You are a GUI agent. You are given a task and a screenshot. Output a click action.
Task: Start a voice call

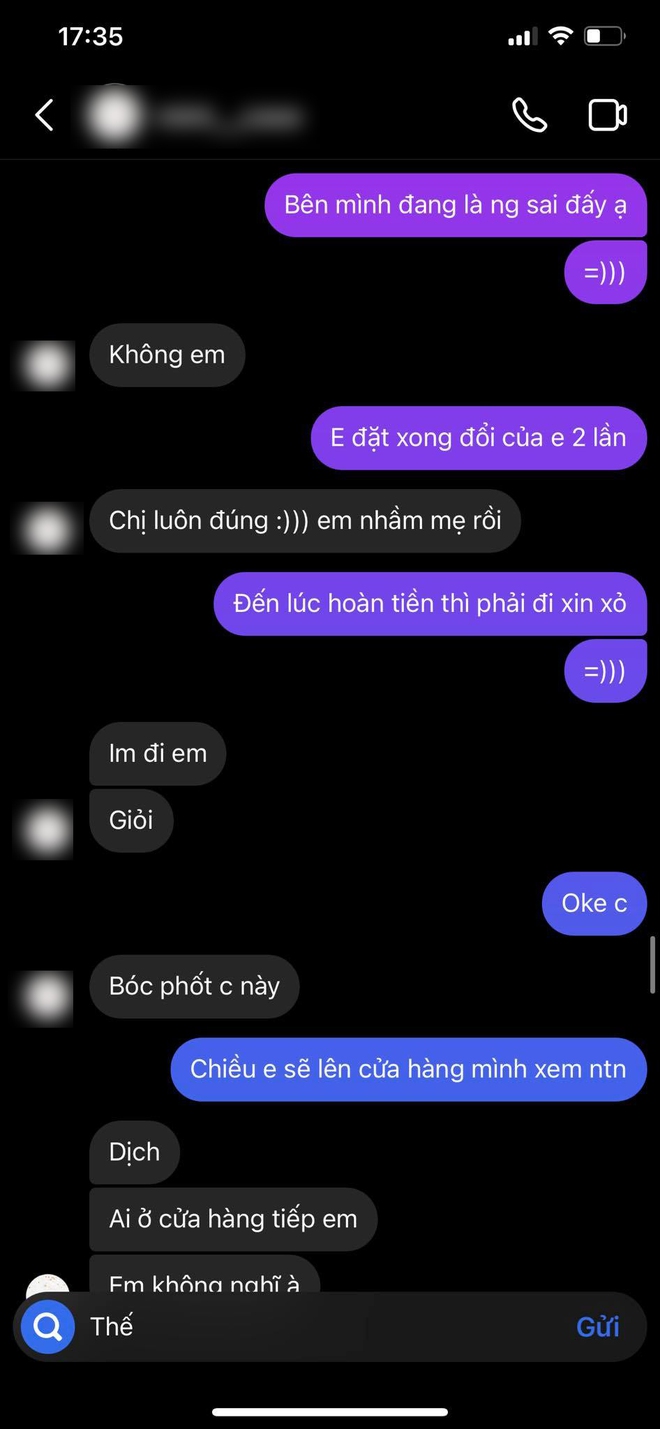point(529,115)
